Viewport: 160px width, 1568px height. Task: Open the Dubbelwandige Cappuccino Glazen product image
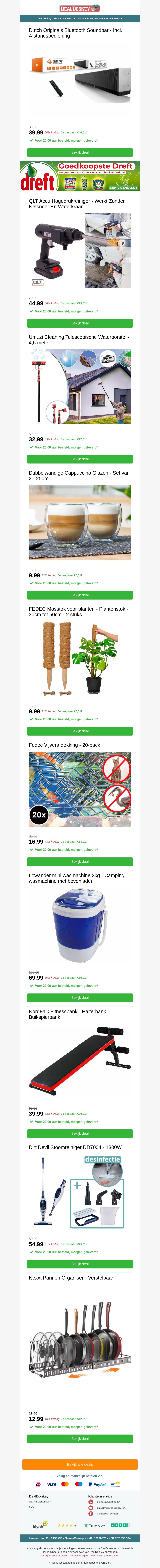[80, 523]
